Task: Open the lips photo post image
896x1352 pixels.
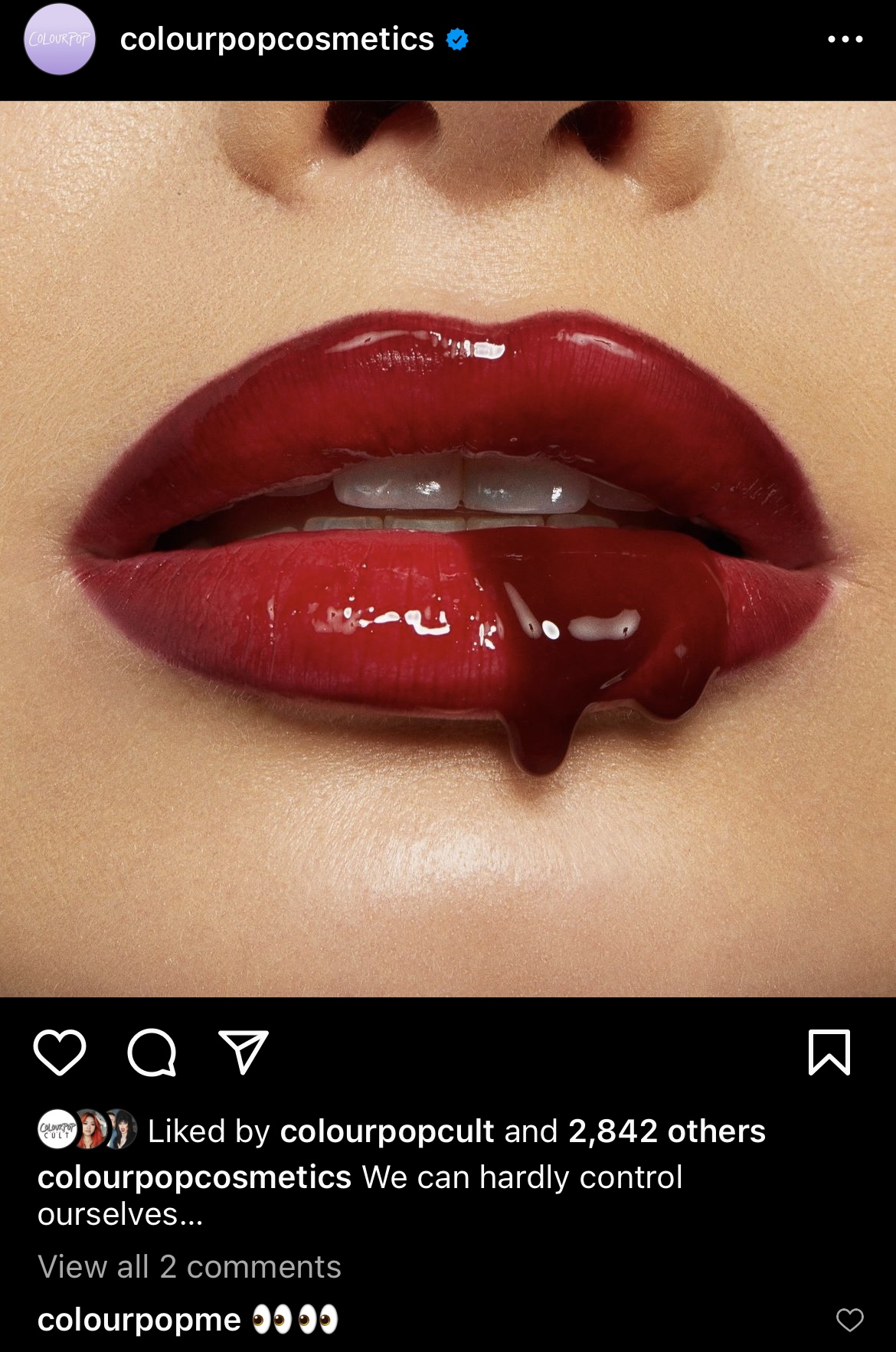Action: (448, 548)
